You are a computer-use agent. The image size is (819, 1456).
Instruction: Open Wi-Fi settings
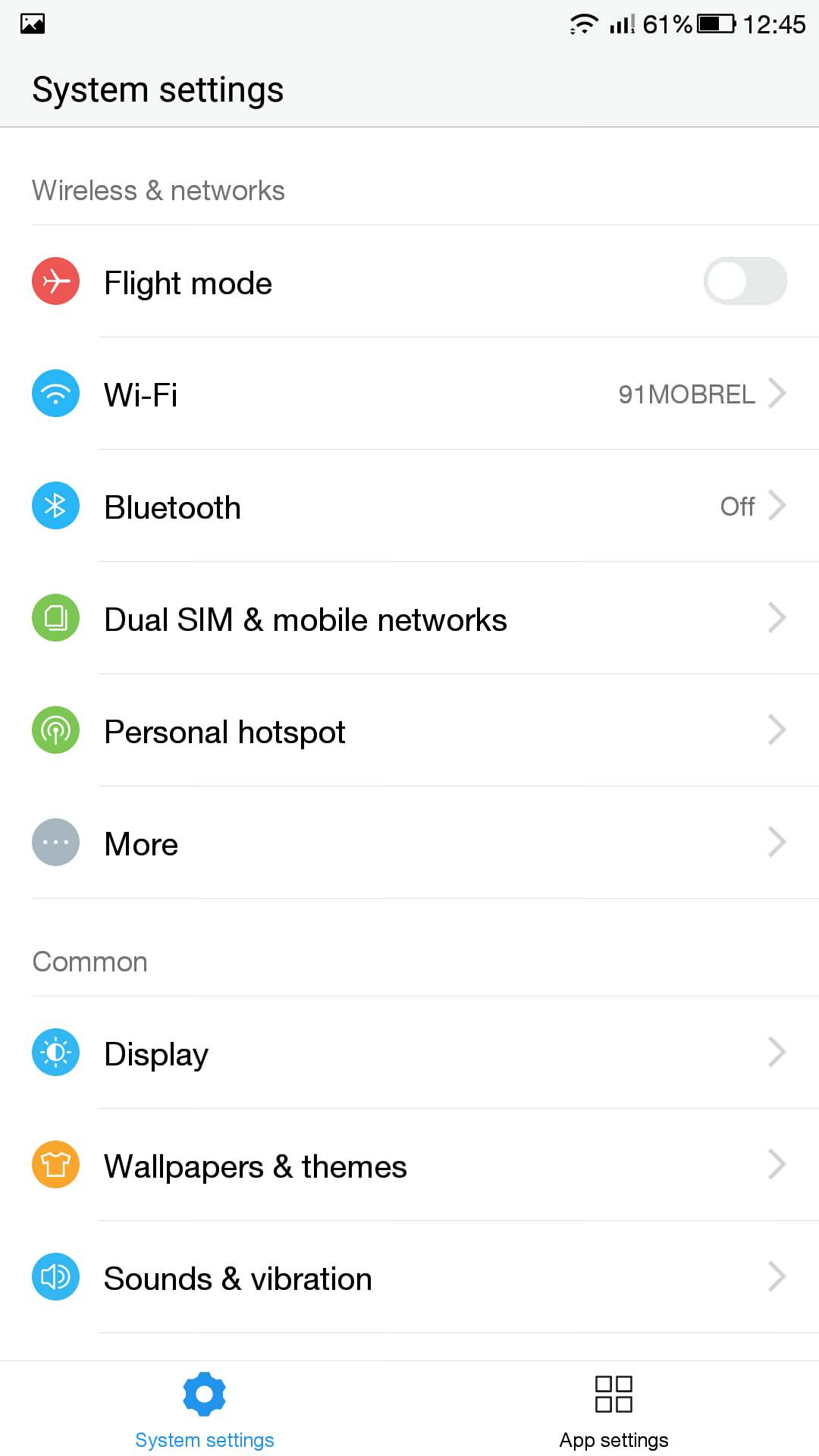click(x=409, y=394)
